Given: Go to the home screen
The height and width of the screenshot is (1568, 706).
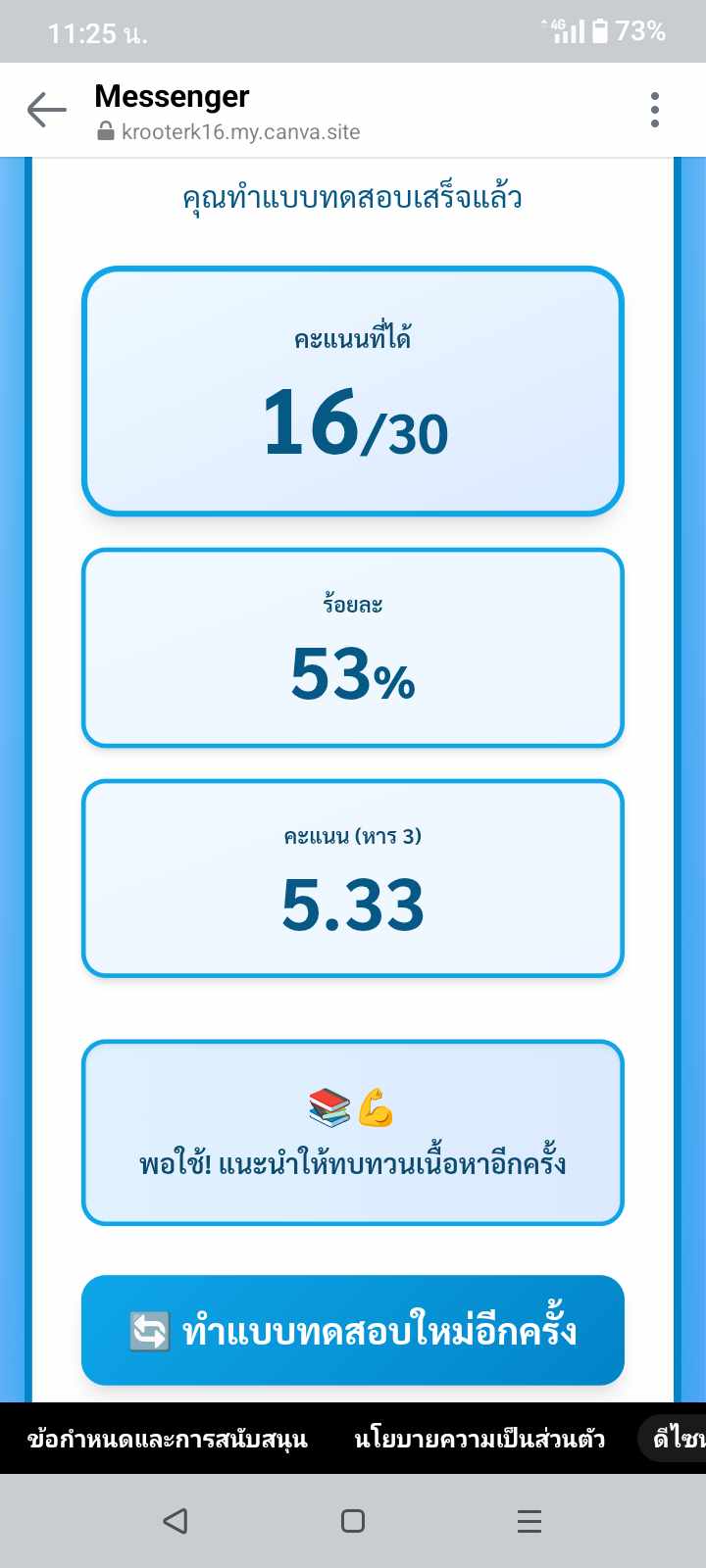Looking at the screenshot, I should 353,1521.
